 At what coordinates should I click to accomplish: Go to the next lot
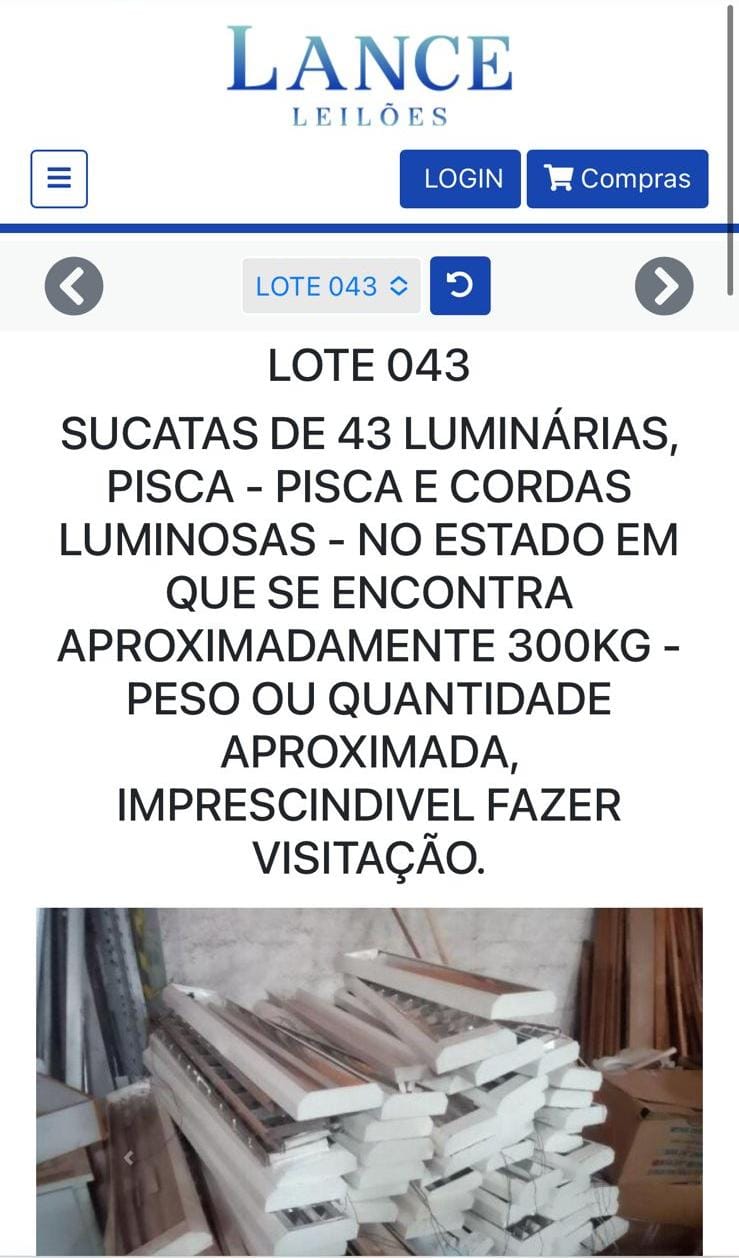click(x=664, y=286)
